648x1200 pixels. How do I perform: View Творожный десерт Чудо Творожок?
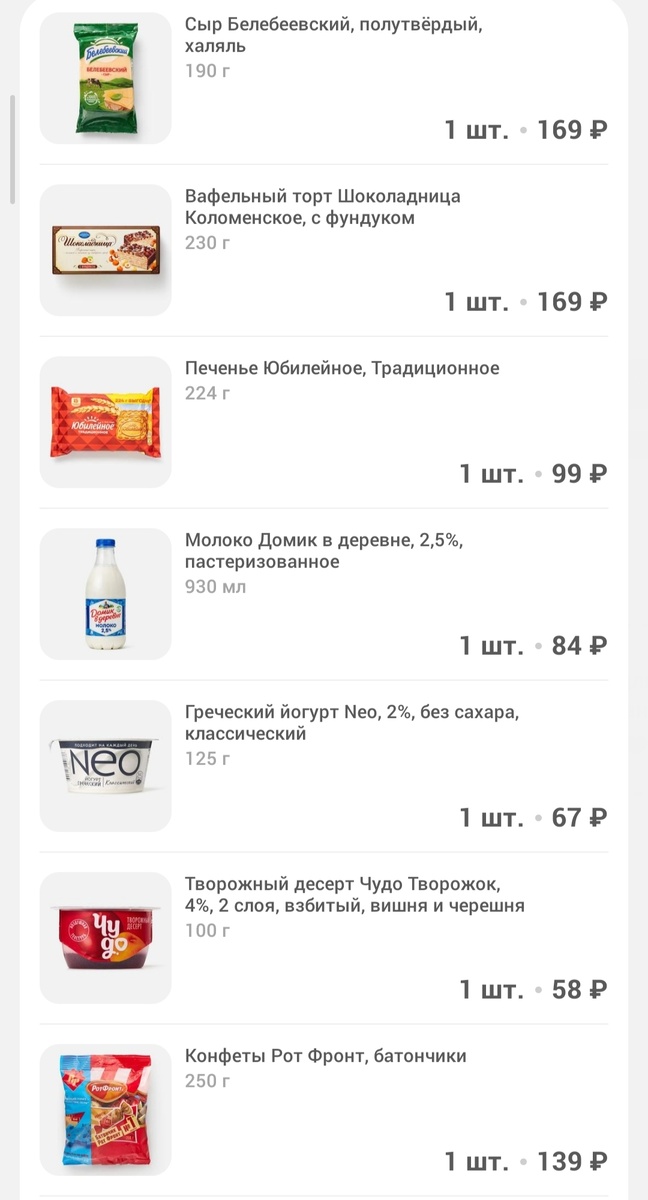[354, 895]
